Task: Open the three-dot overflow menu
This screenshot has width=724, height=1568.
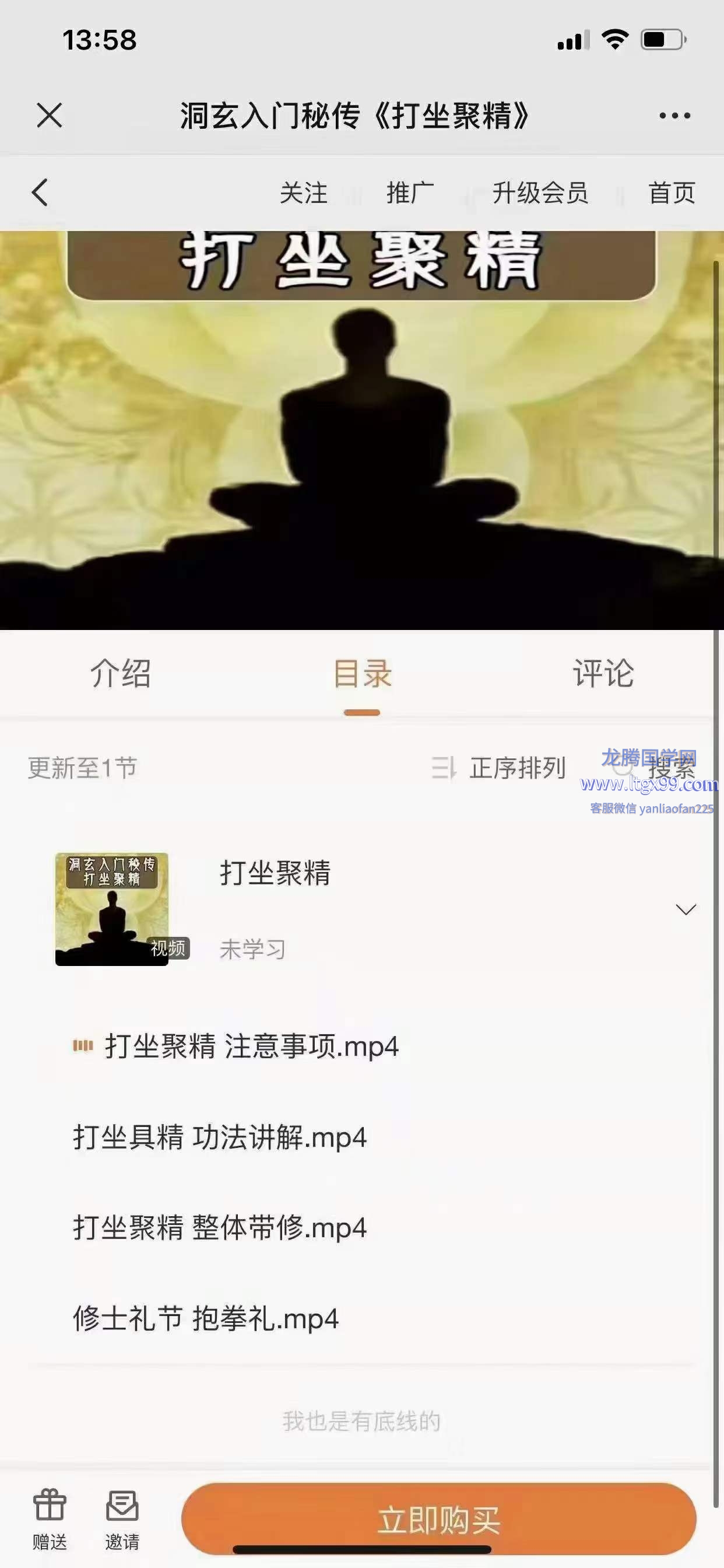Action: 674,116
